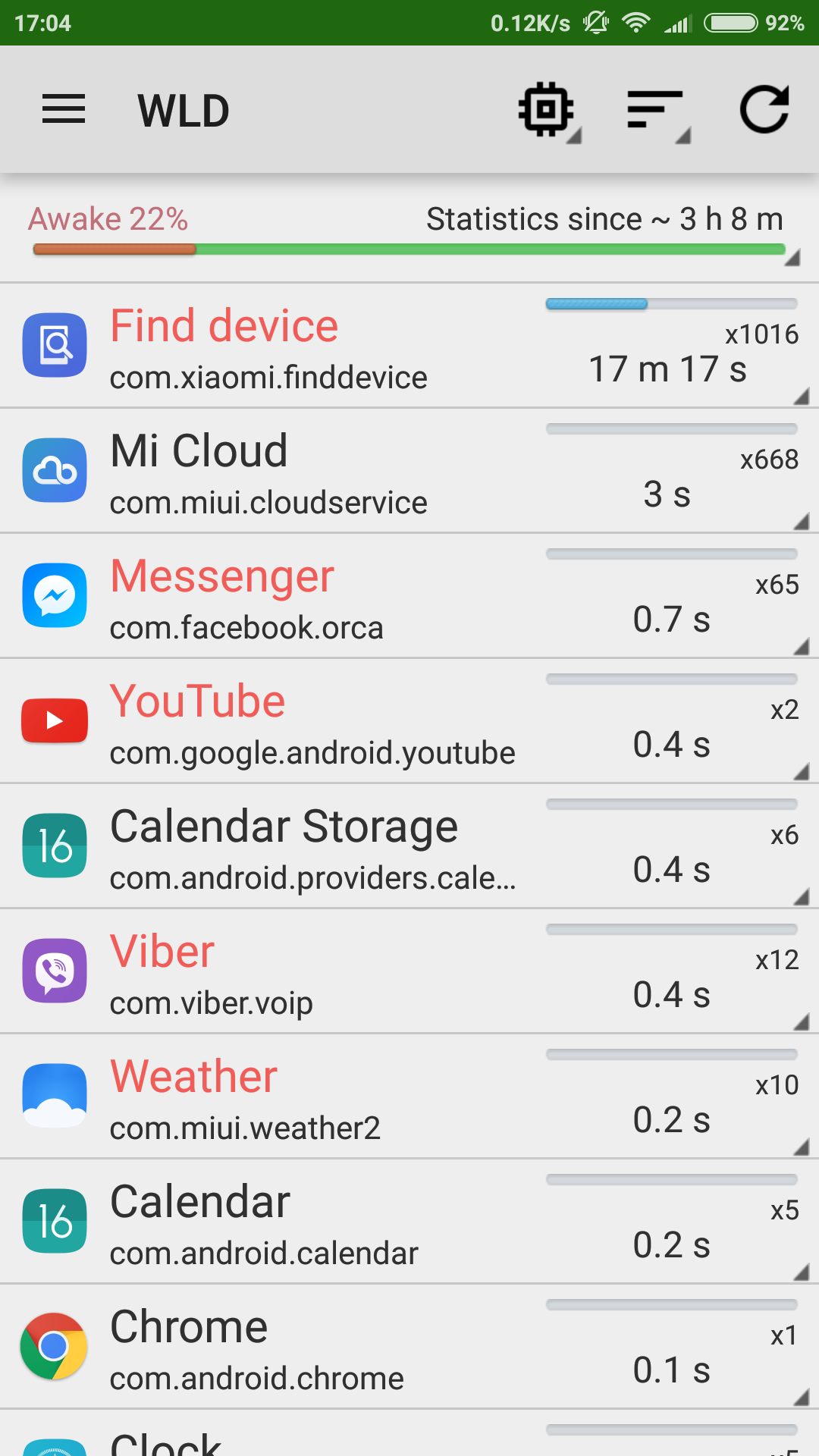Open the Weather entry
The image size is (819, 1456).
click(409, 1097)
